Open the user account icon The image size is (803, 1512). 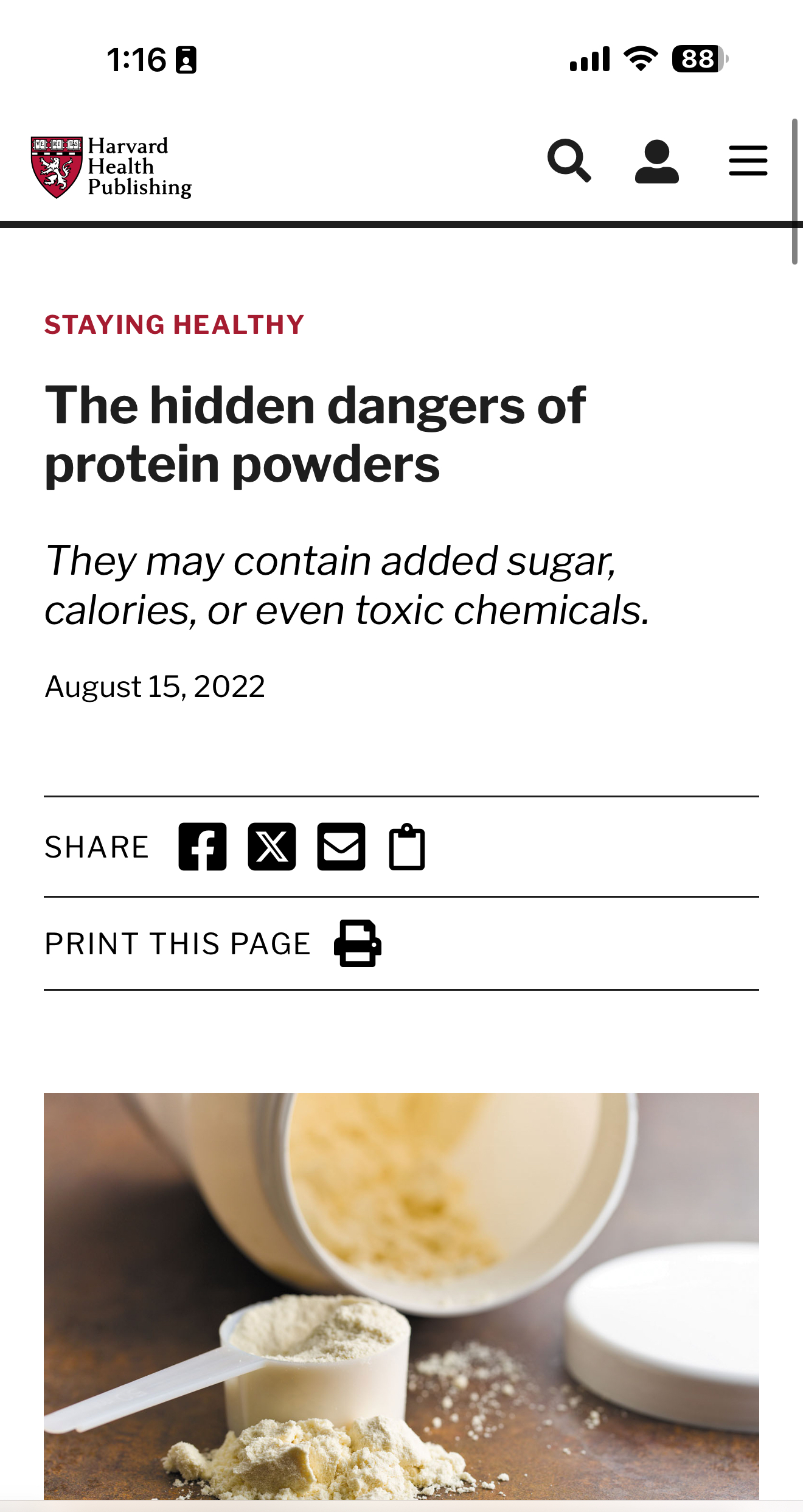pos(656,161)
